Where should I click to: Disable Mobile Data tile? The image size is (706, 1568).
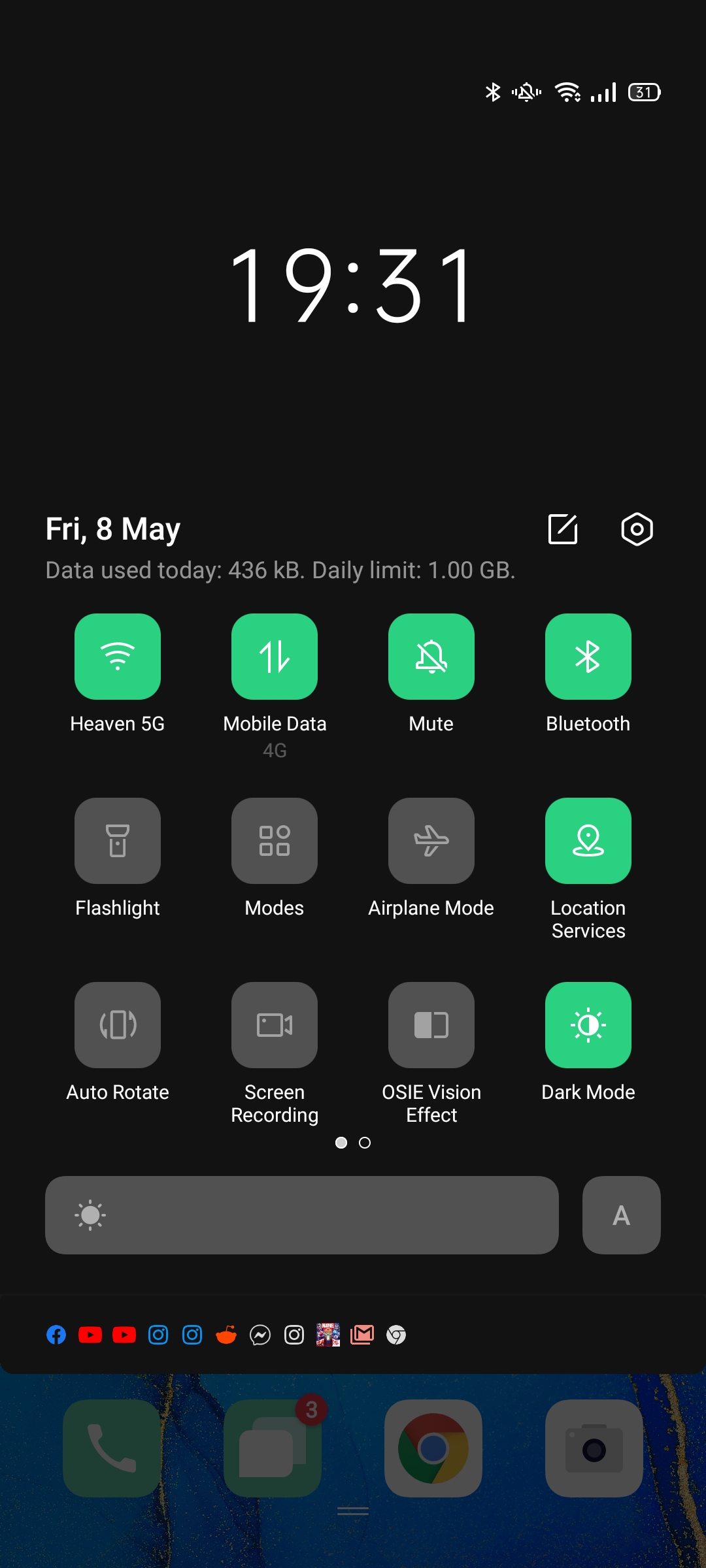[275, 656]
